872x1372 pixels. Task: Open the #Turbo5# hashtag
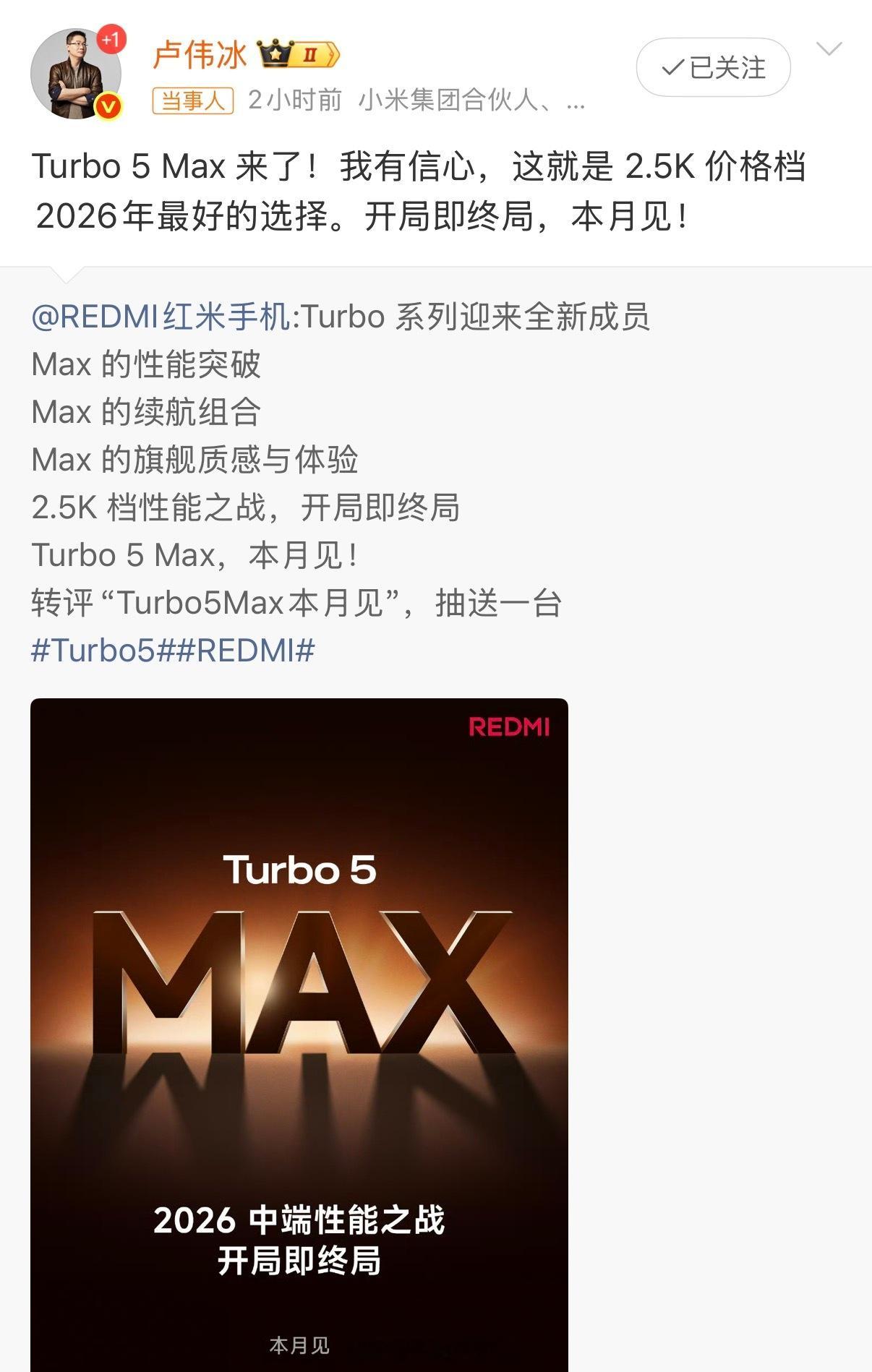(x=103, y=651)
